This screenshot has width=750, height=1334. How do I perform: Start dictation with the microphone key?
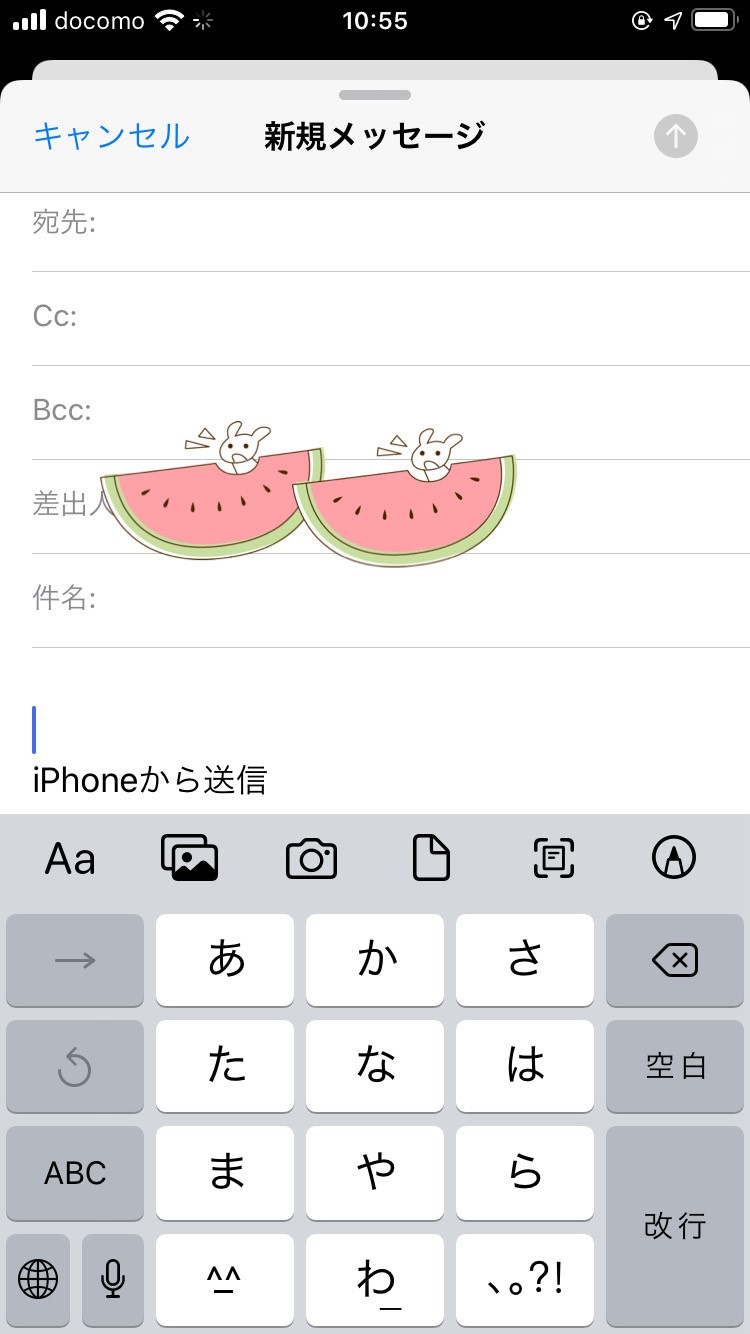coord(113,1277)
